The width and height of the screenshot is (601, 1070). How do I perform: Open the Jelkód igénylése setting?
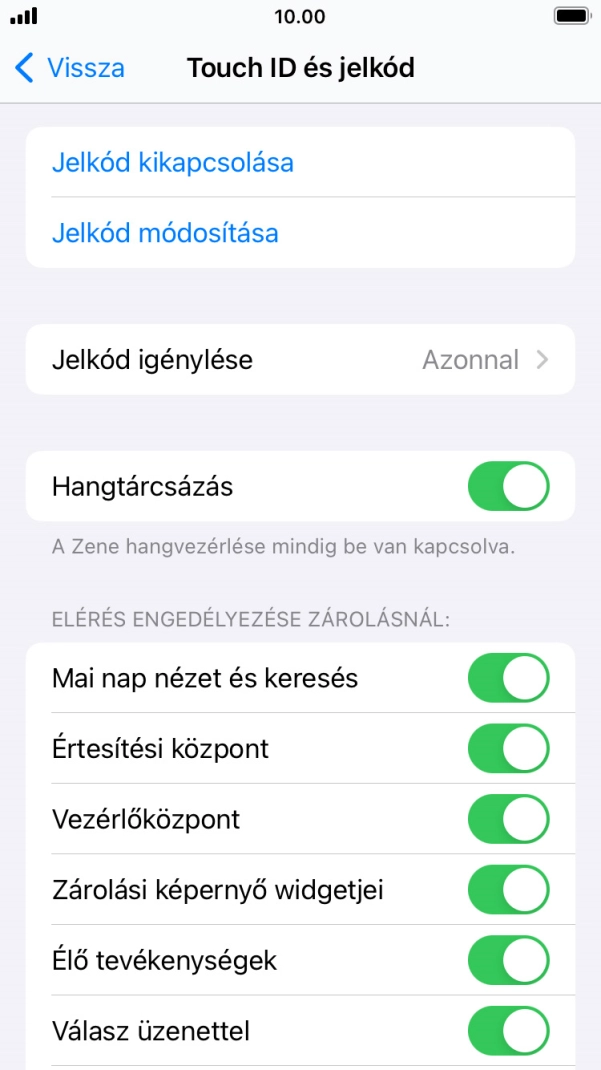point(300,359)
